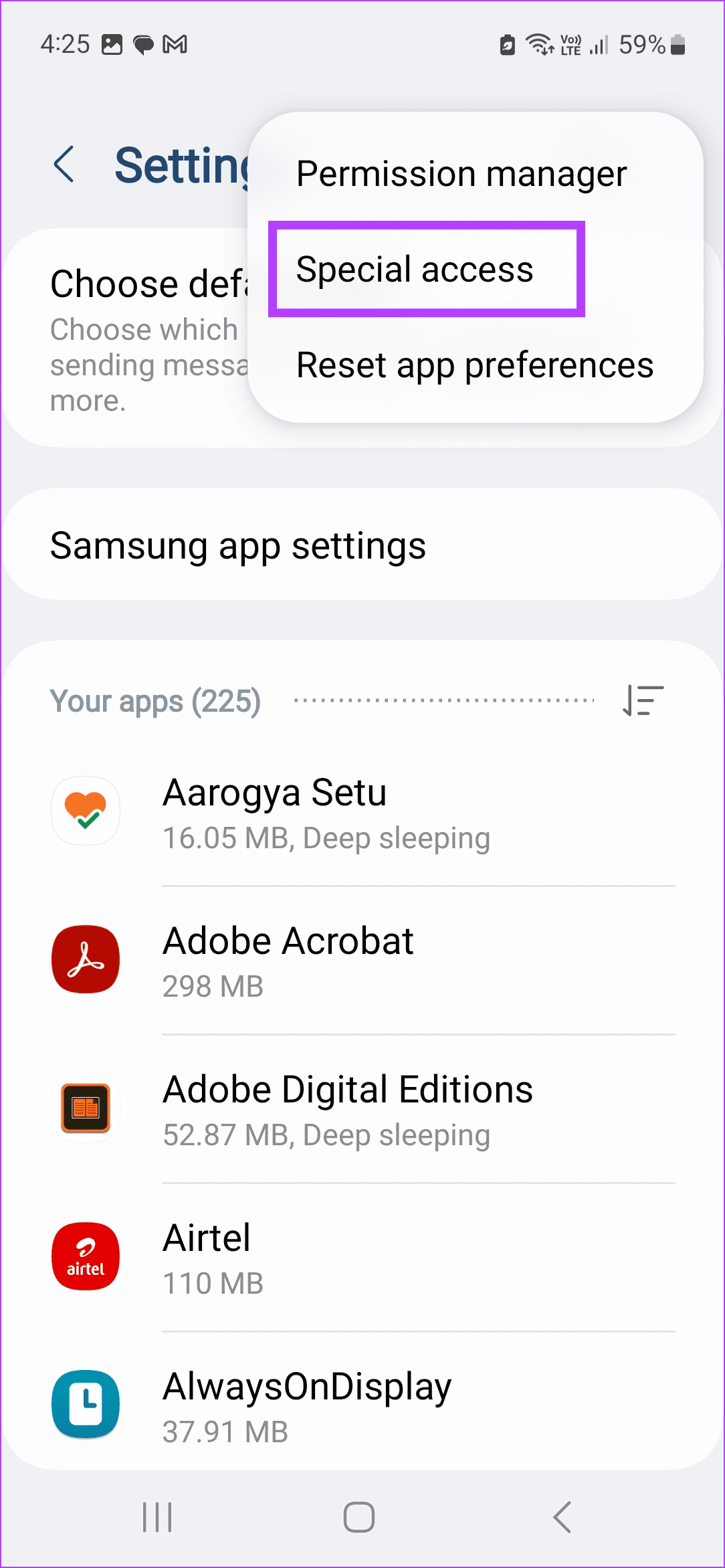The height and width of the screenshot is (1568, 725).
Task: Tap the system home button
Action: [x=359, y=1516]
